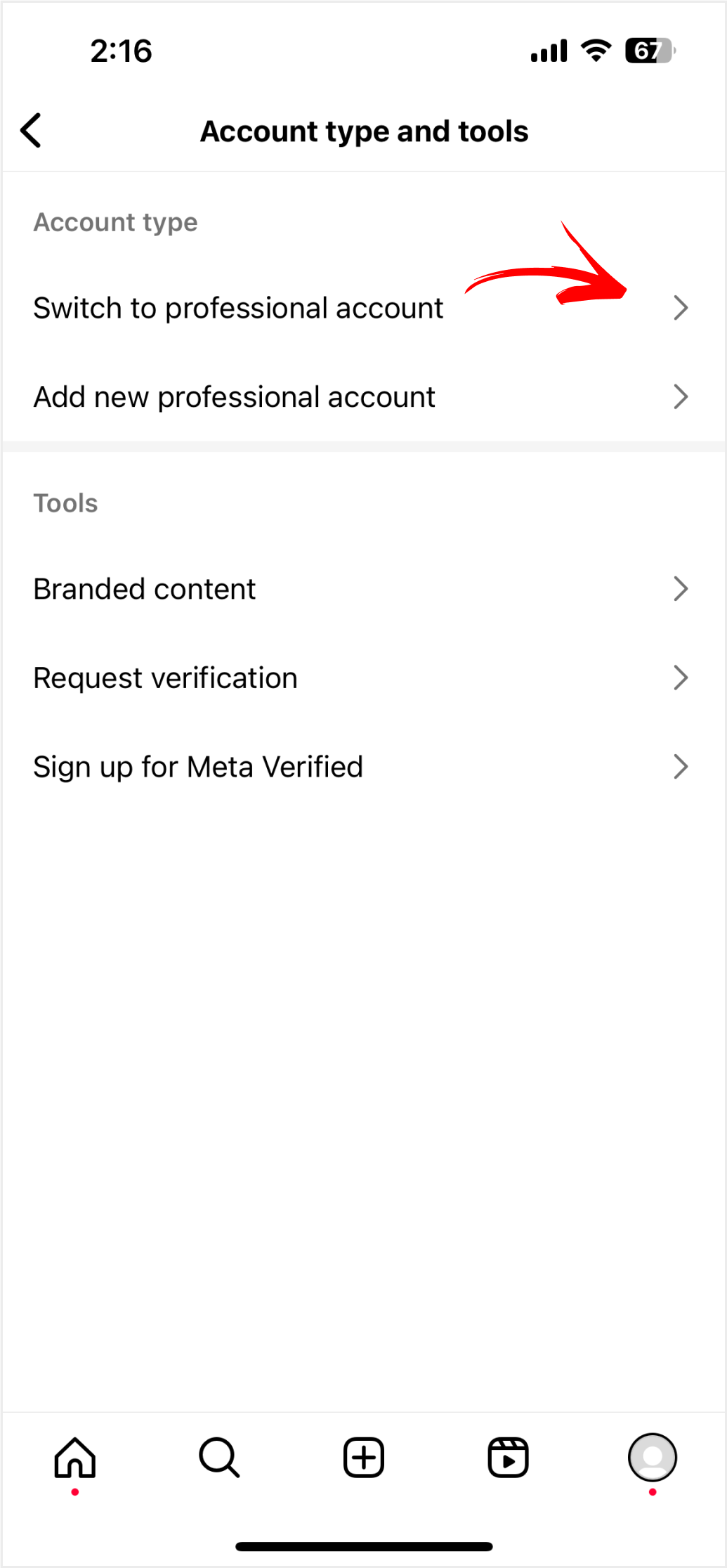Open the Profile tab
The image size is (727, 1568).
point(653,1458)
